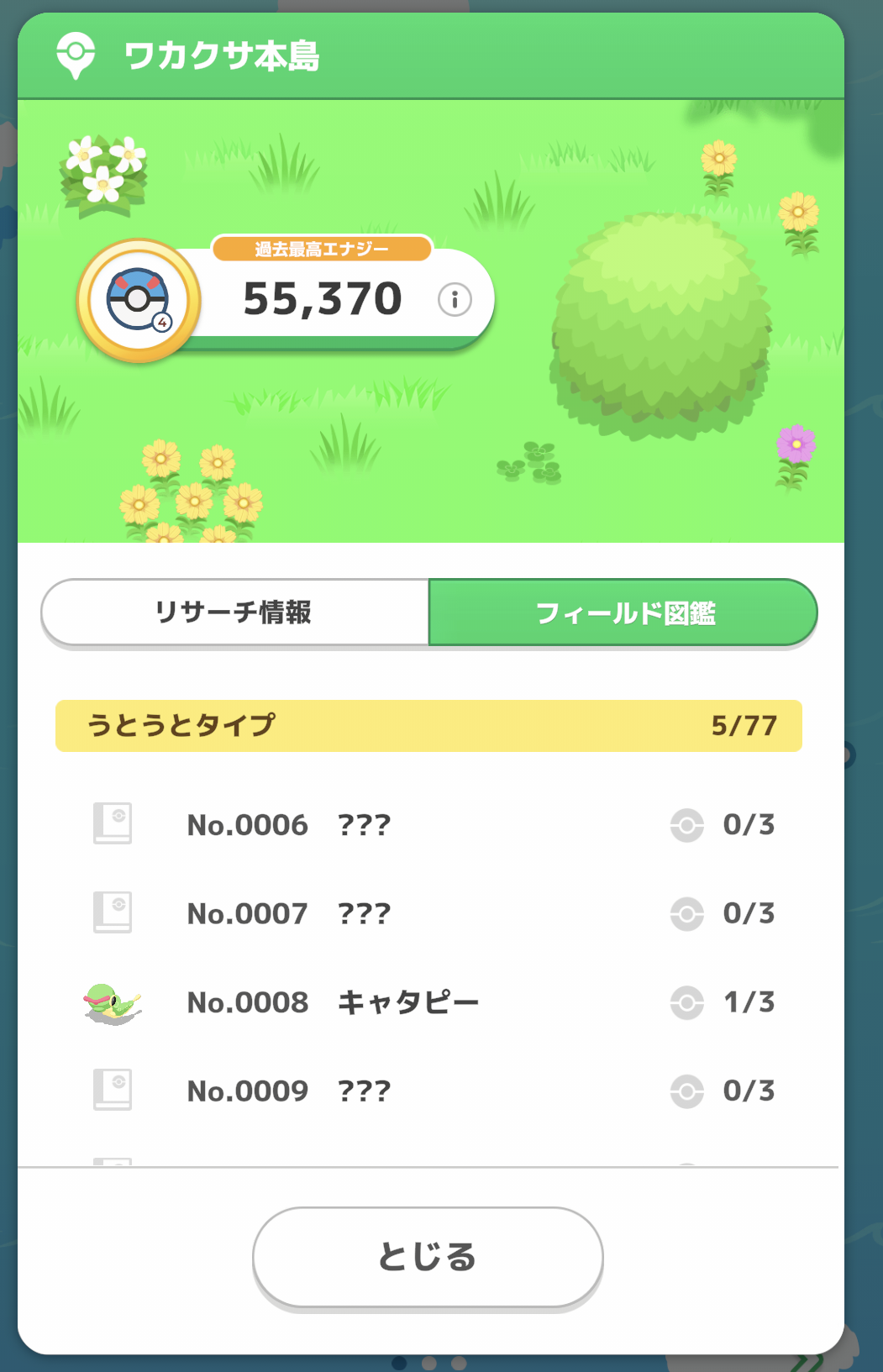883x1372 pixels.
Task: Select the フィールド図鑑 tab
Action: point(623,612)
